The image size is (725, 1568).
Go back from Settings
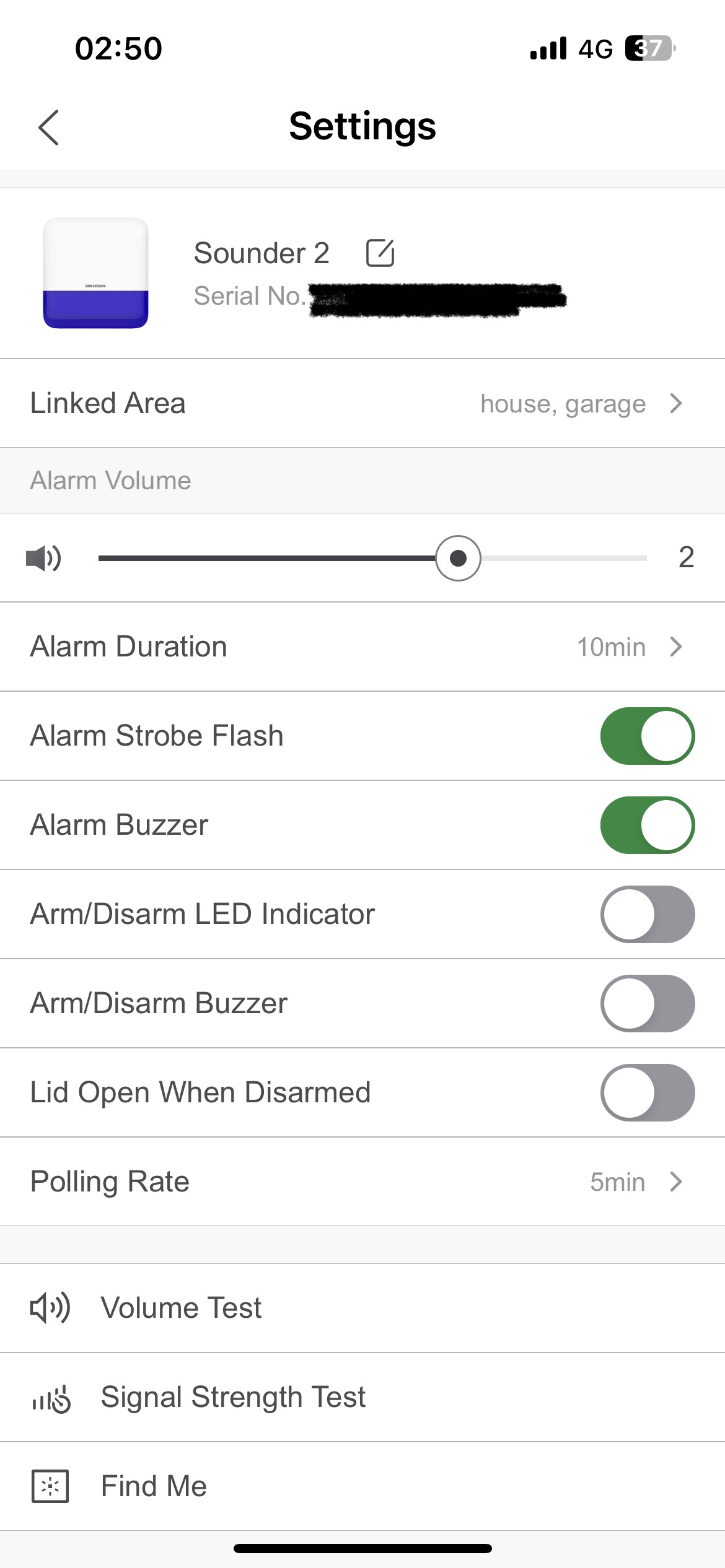point(48,128)
